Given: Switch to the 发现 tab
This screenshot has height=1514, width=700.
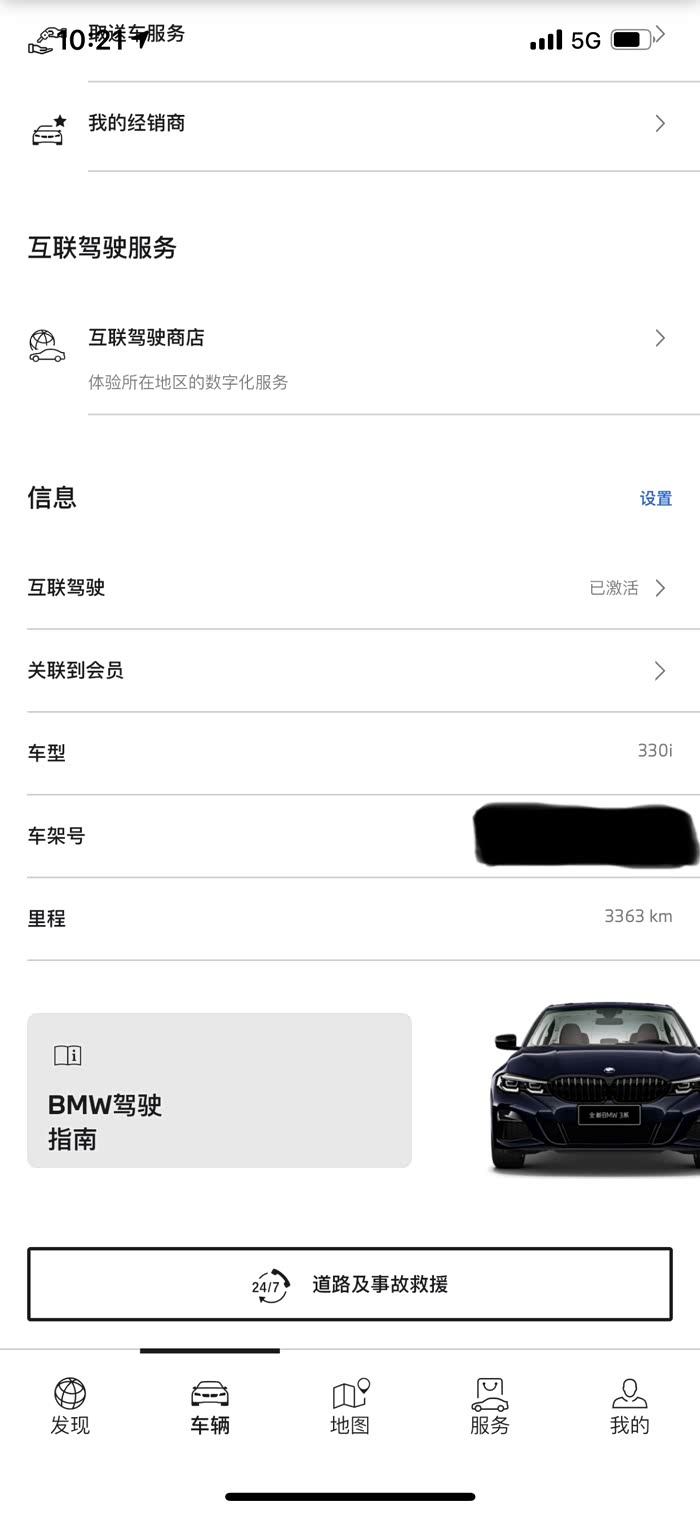Looking at the screenshot, I should click(70, 1406).
